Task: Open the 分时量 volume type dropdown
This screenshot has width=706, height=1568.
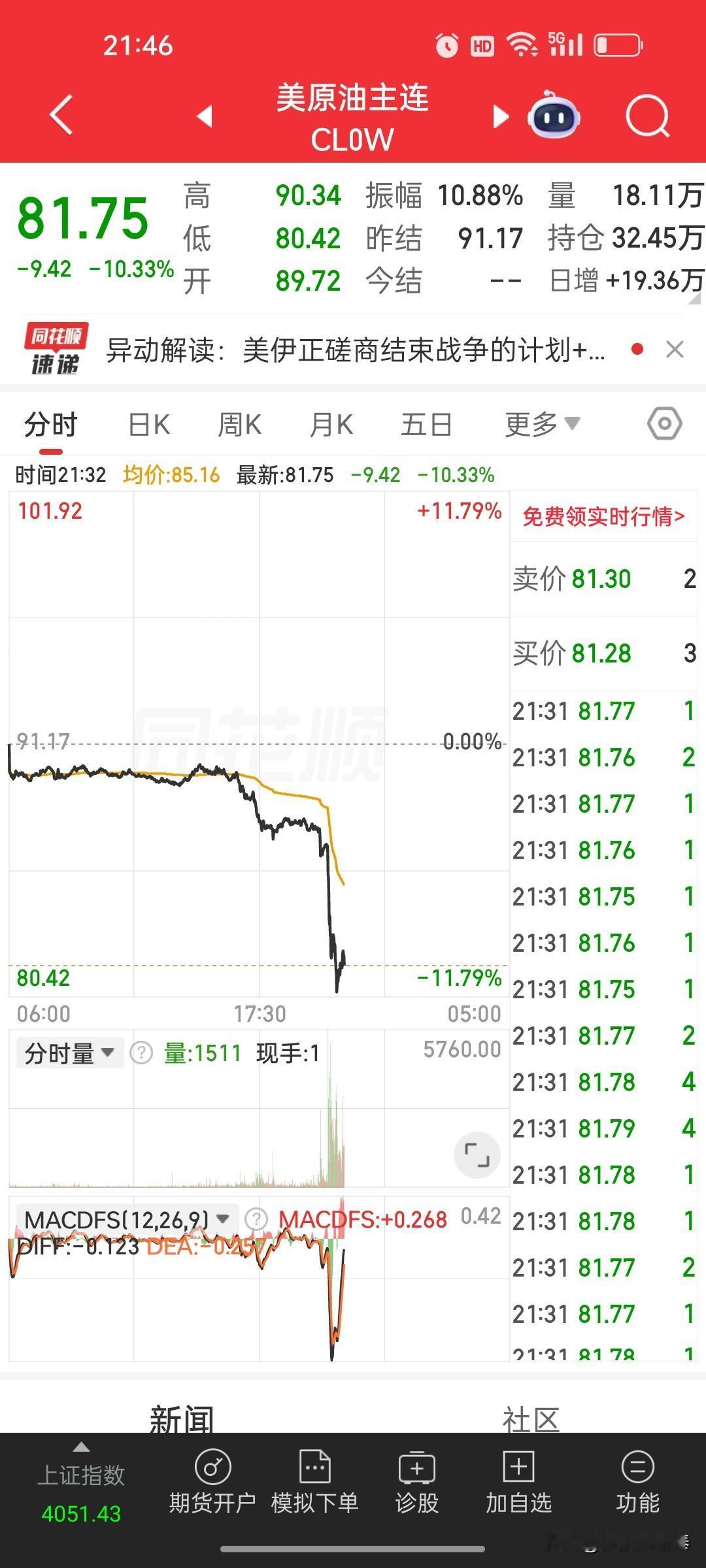Action: point(69,1052)
